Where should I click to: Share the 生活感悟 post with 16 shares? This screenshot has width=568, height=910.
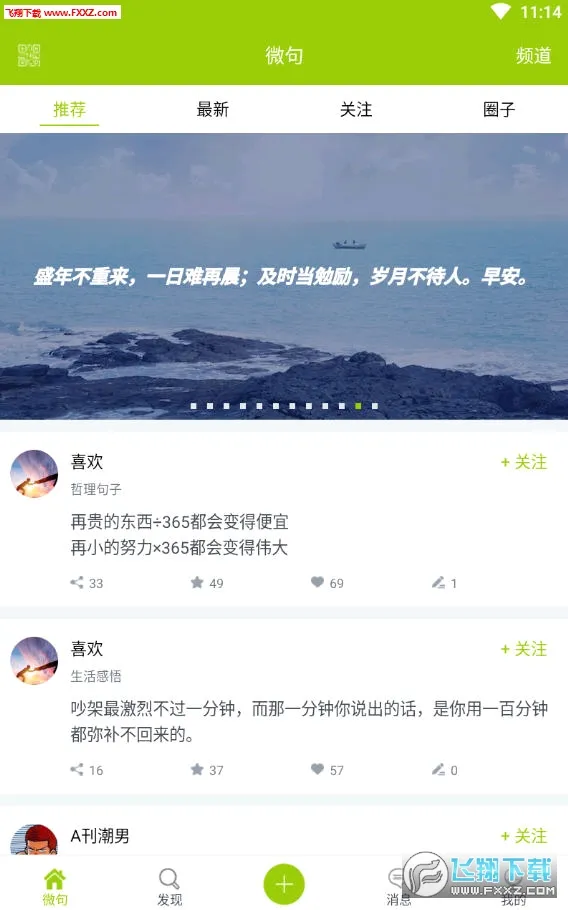coord(86,770)
